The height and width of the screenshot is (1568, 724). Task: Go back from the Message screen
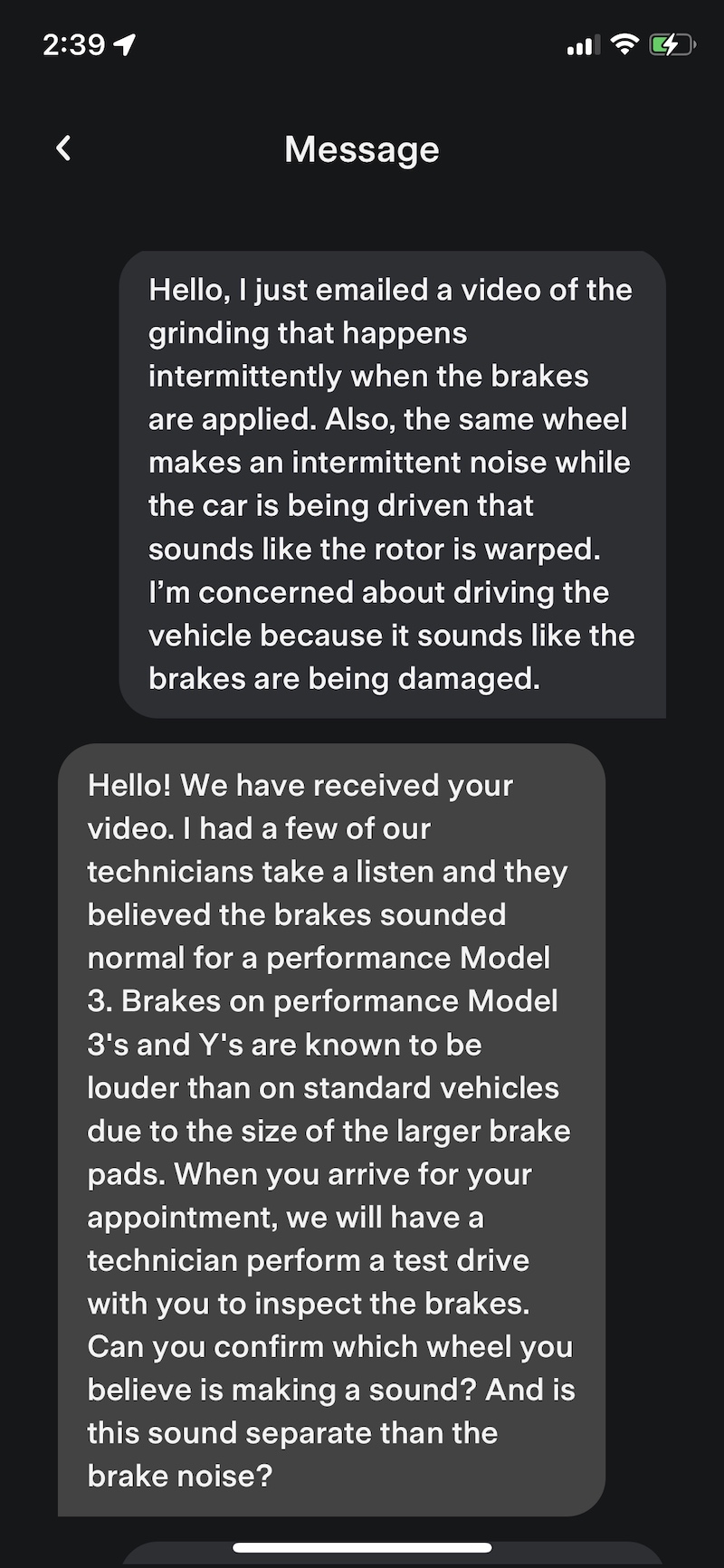(x=63, y=148)
